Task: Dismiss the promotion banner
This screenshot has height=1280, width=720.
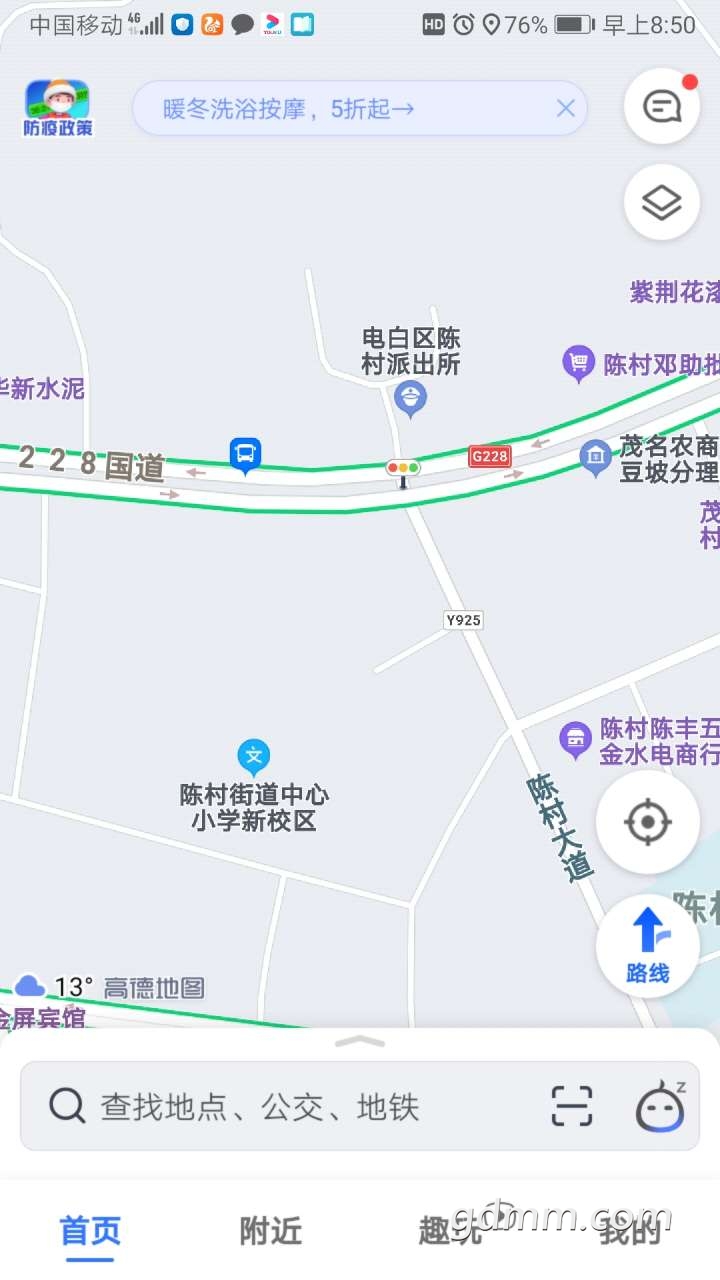Action: coord(566,108)
